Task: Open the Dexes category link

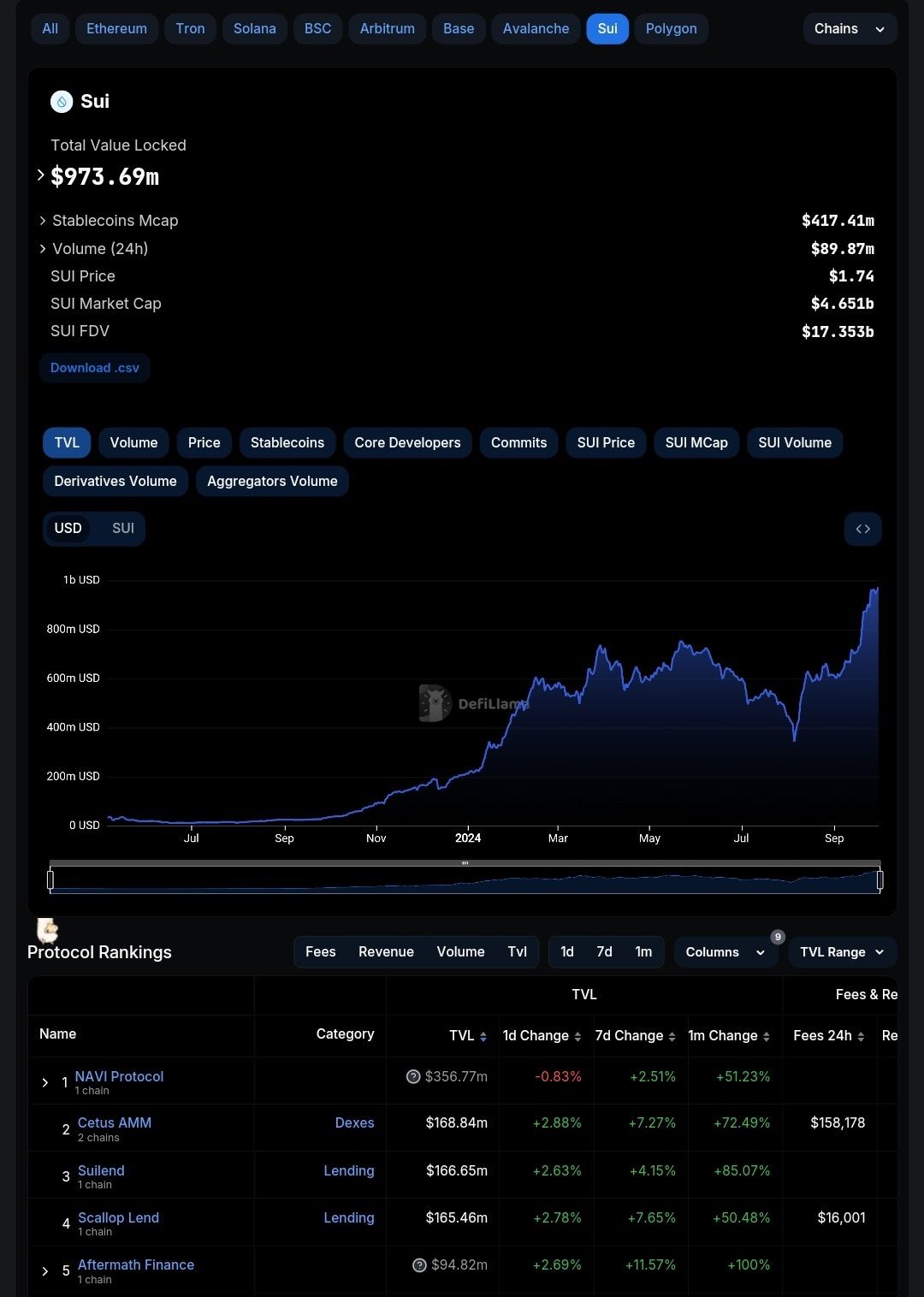Action: (354, 1122)
